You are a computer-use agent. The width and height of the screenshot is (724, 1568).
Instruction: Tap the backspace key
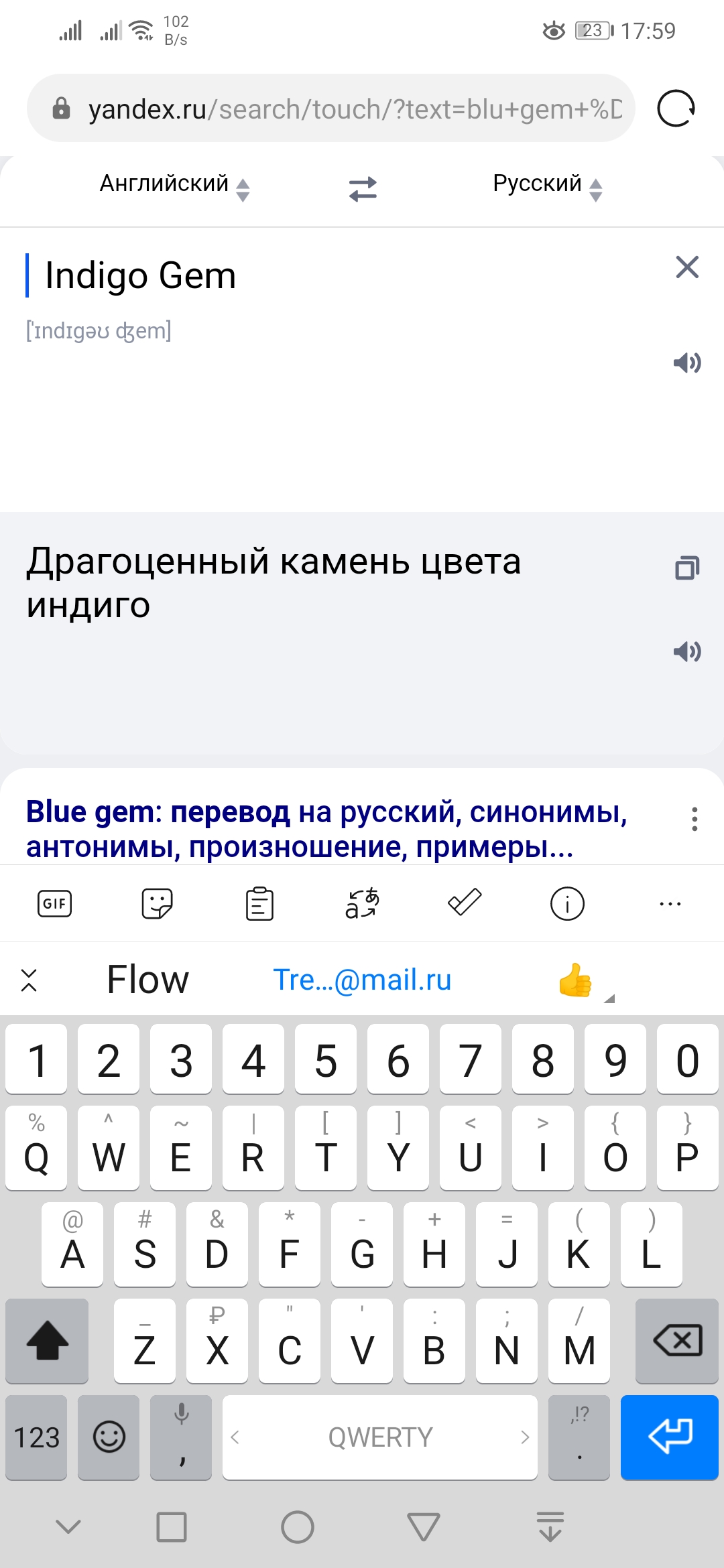click(x=677, y=1341)
